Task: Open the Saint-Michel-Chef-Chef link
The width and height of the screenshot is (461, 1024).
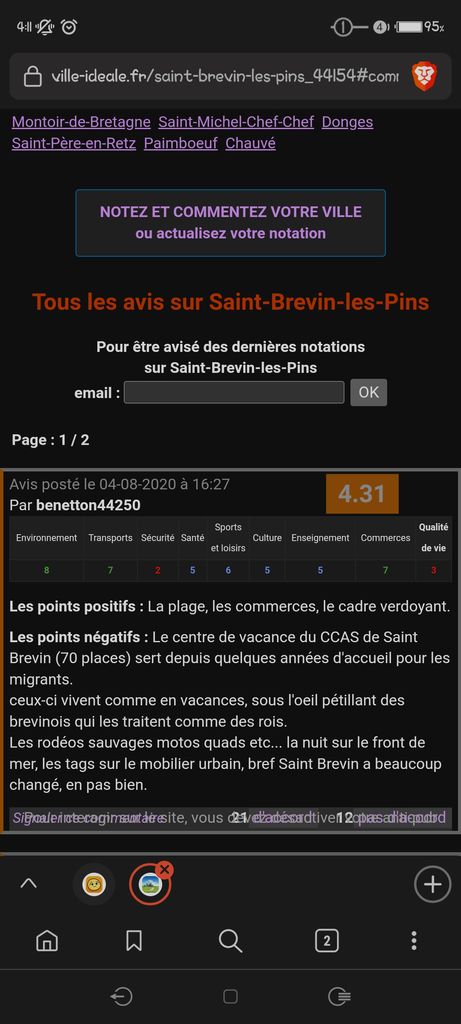Action: click(x=236, y=122)
